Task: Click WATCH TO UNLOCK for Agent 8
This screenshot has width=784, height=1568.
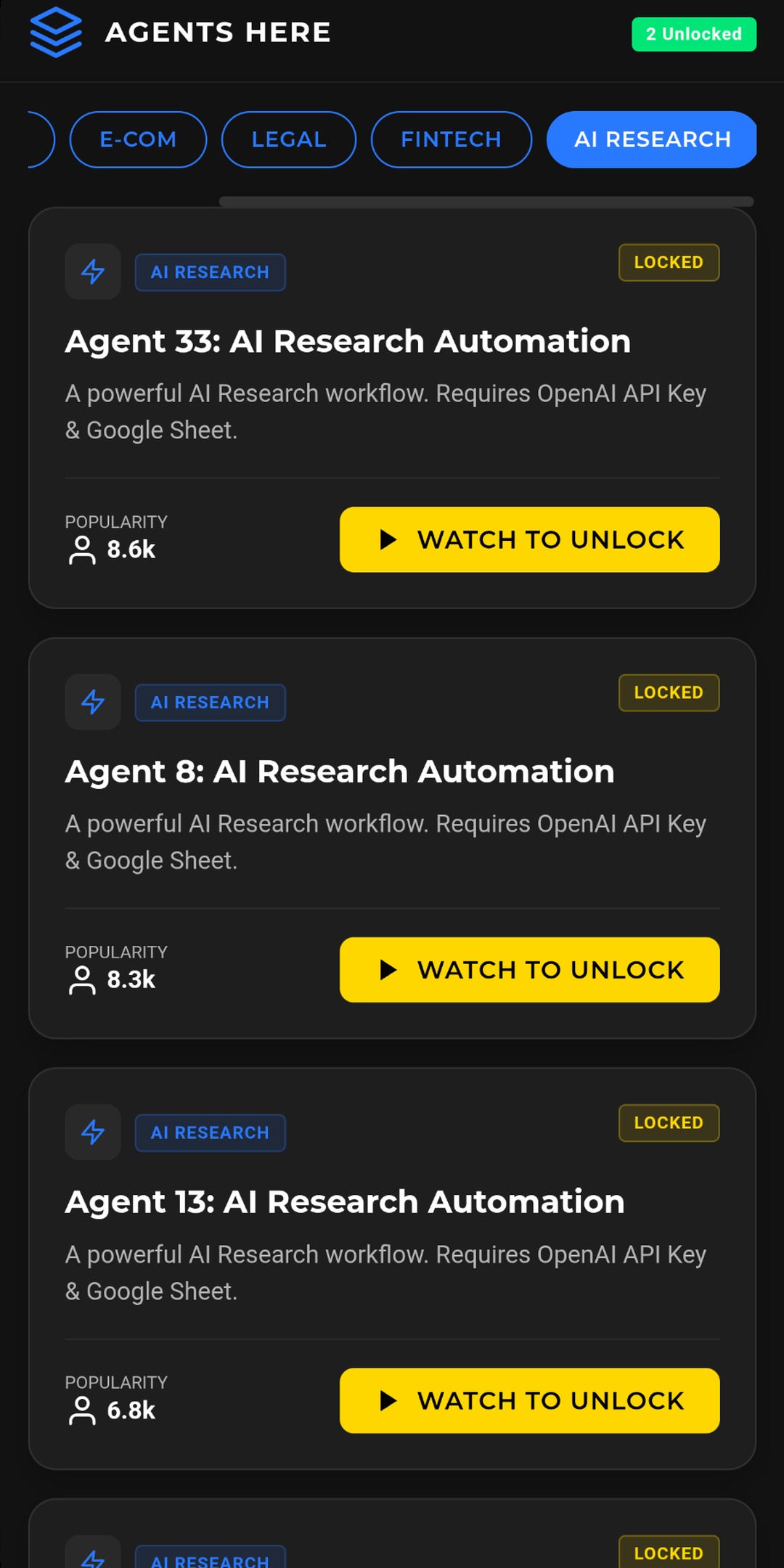Action: coord(529,971)
